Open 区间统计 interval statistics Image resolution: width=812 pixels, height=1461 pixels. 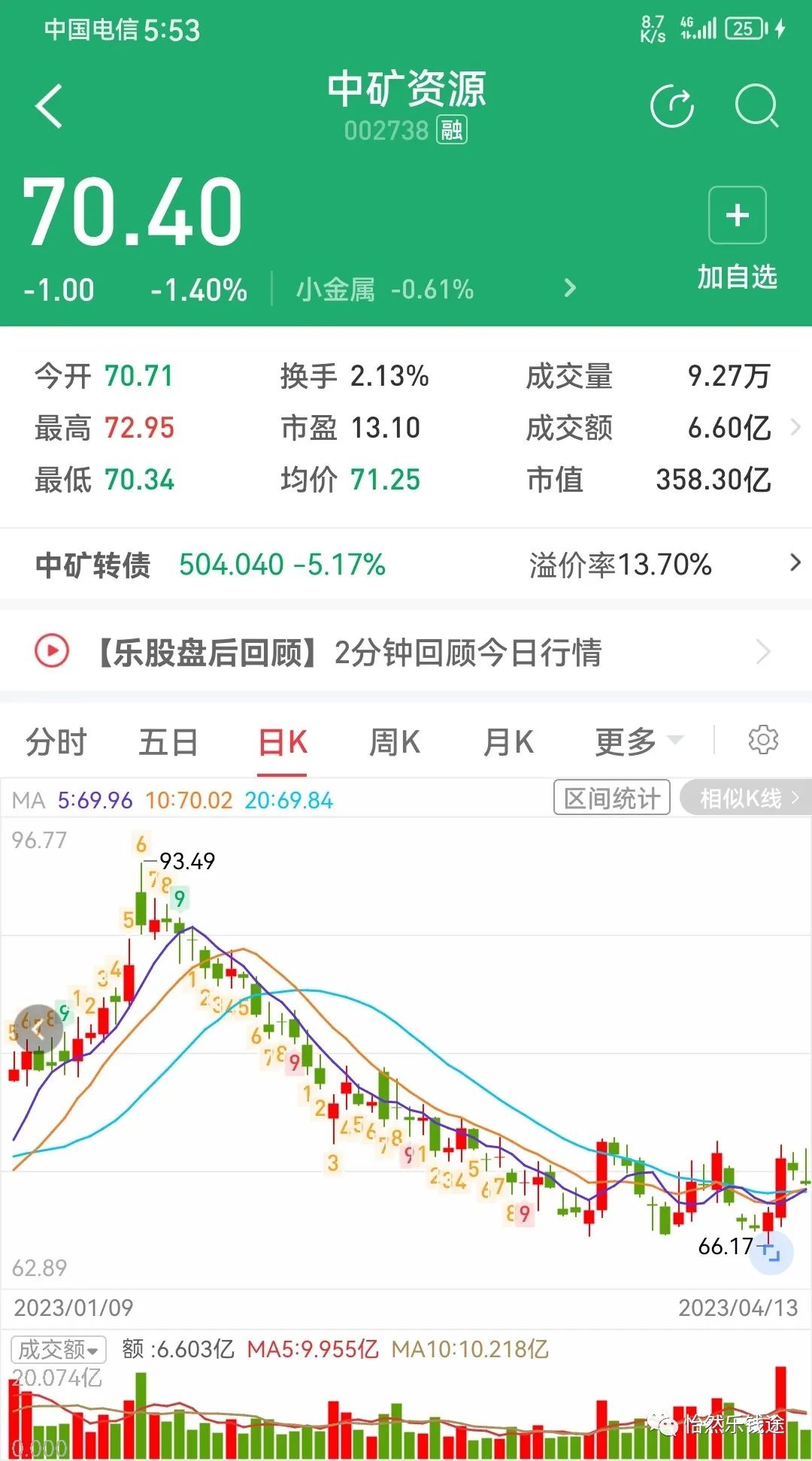[611, 799]
